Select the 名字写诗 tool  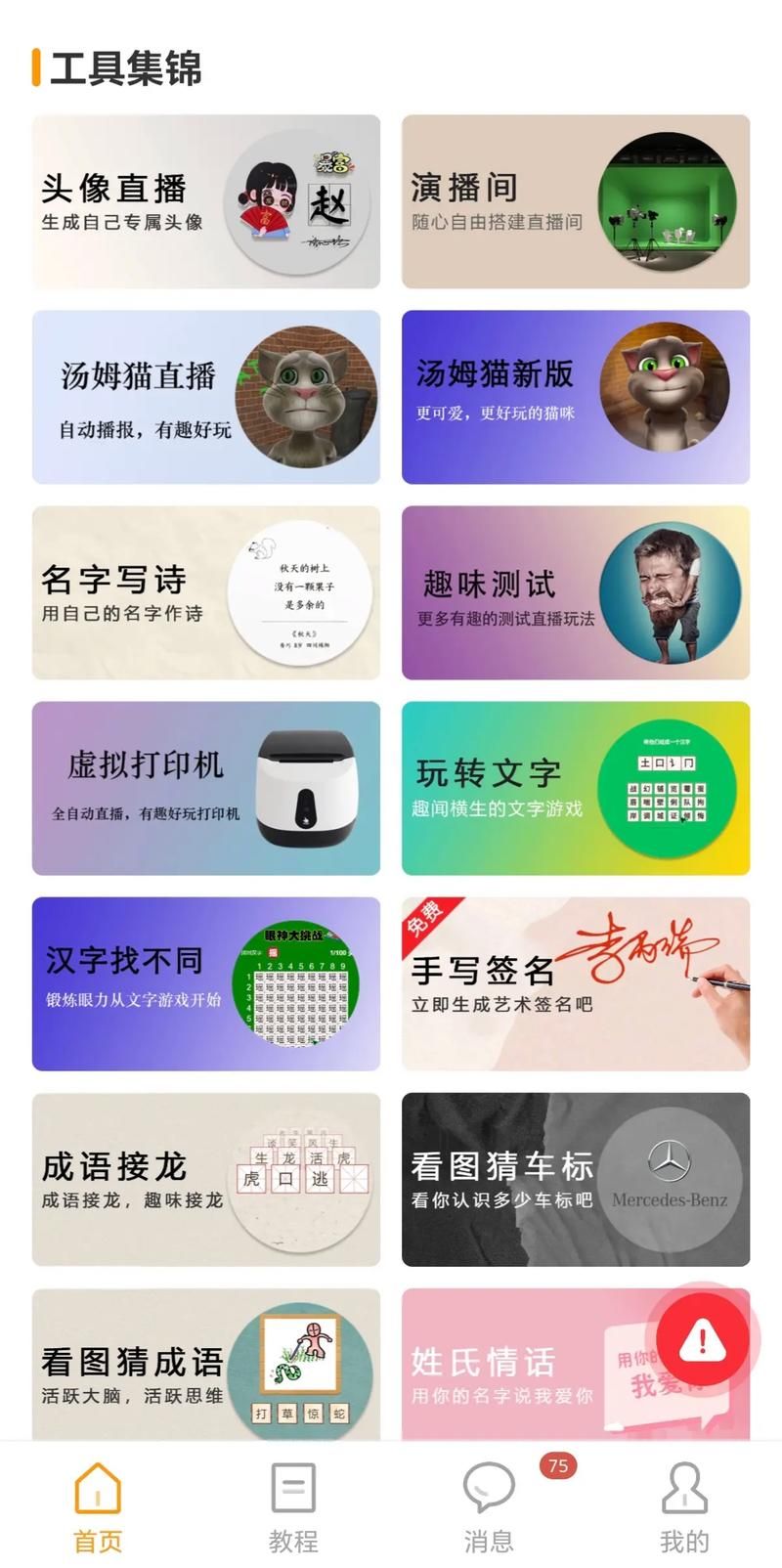coord(205,592)
